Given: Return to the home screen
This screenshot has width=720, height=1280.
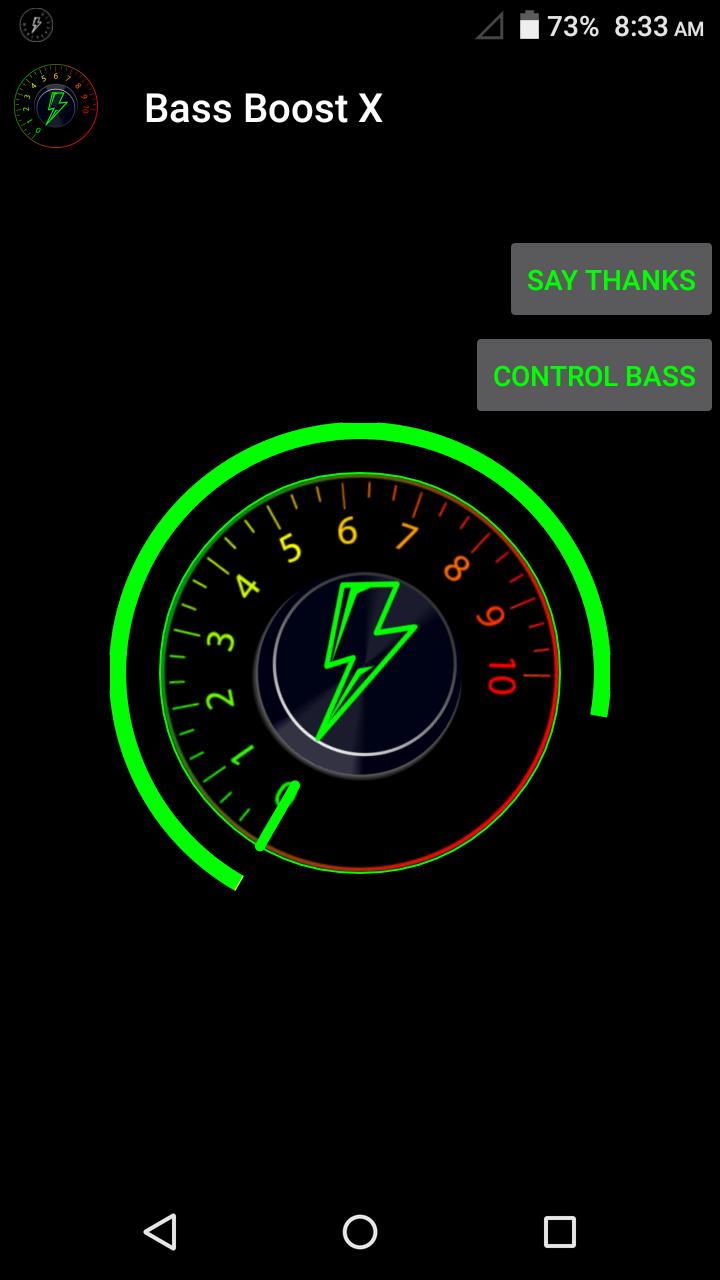Looking at the screenshot, I should pyautogui.click(x=360, y=1231).
